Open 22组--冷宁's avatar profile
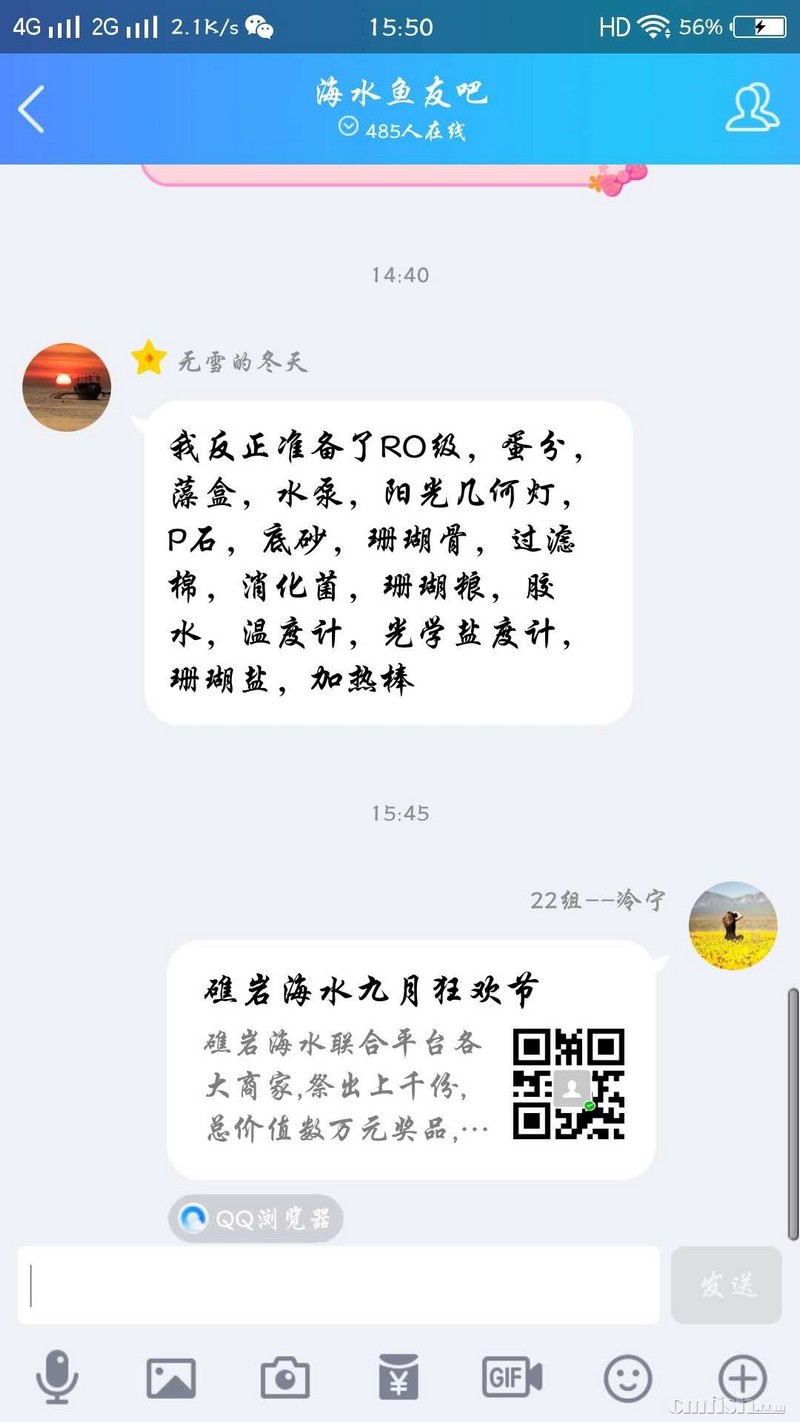 [733, 925]
